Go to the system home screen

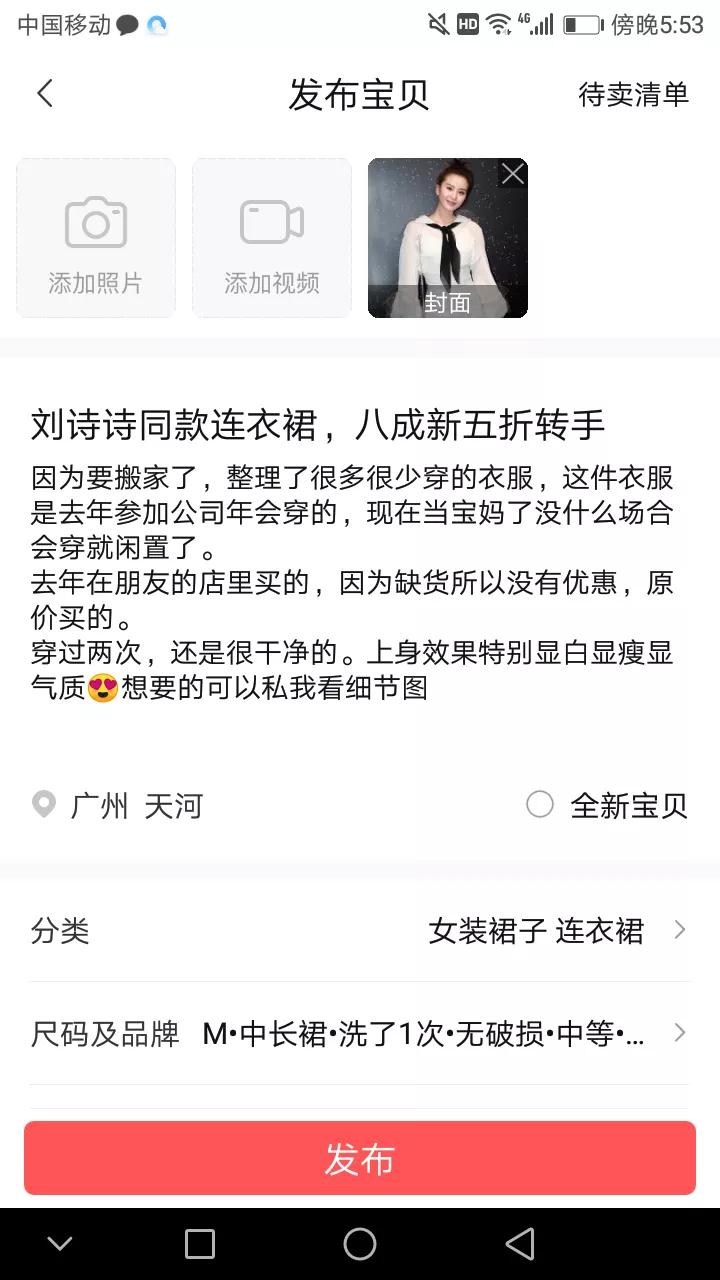(x=360, y=1244)
